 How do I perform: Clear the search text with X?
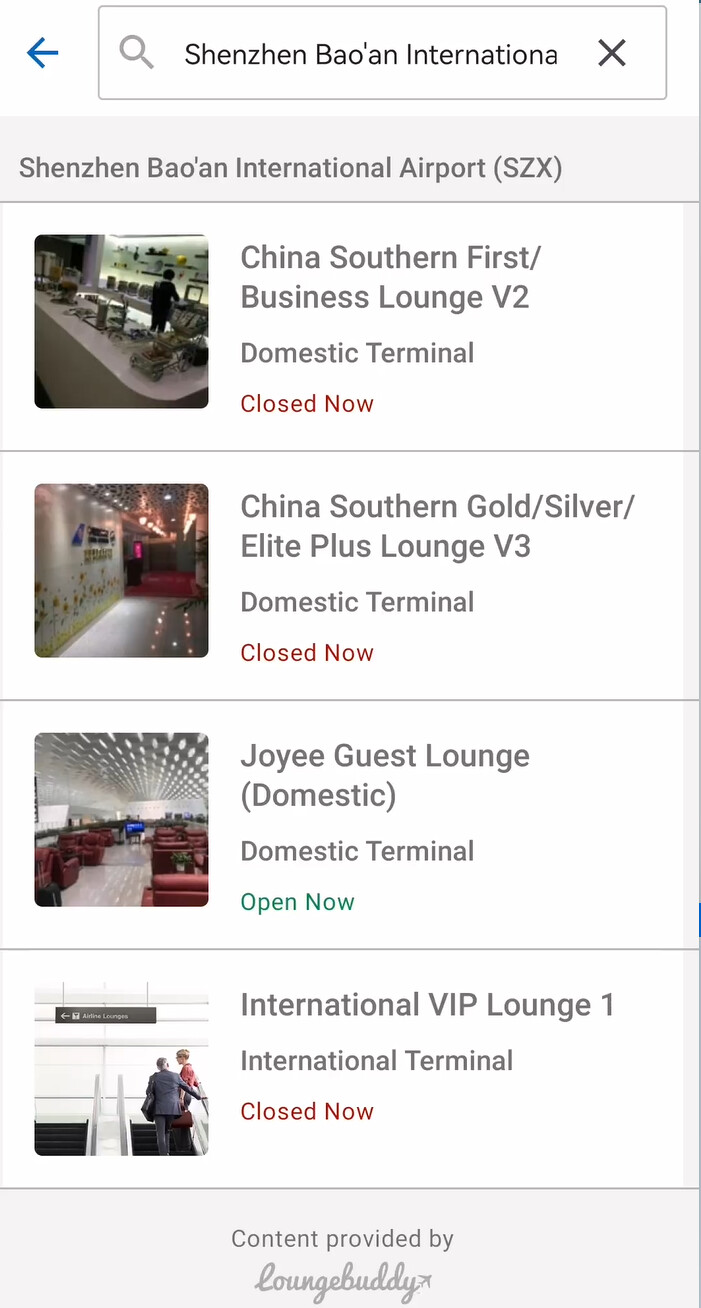coord(611,53)
